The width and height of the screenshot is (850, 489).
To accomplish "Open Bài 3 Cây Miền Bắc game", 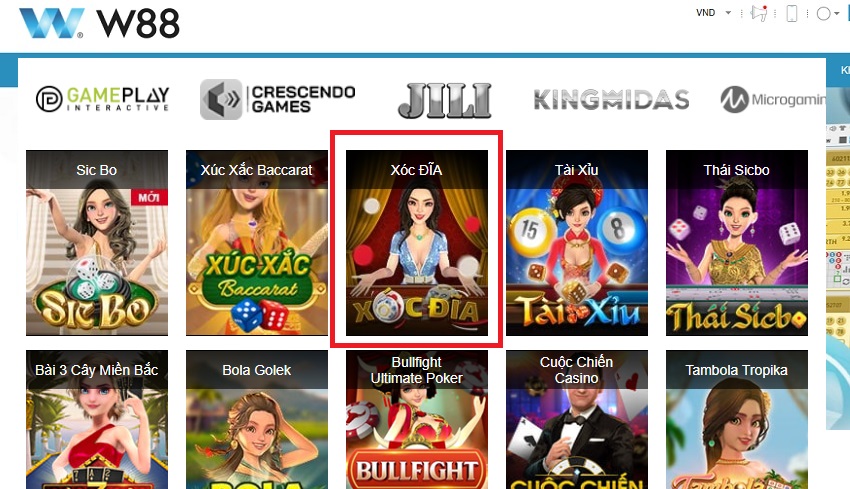I will [x=96, y=420].
